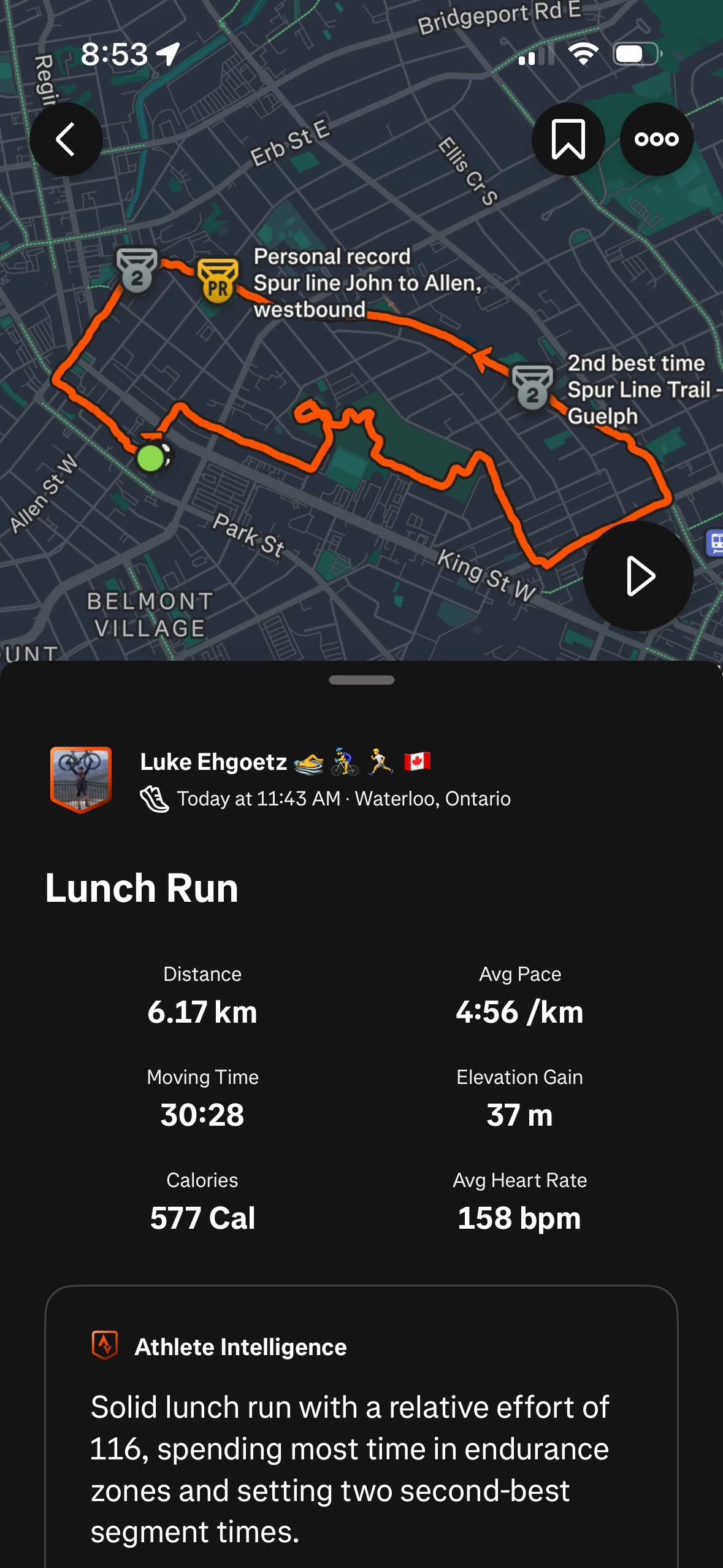Open the three-dot overflow menu
The image size is (723, 1568).
pos(656,140)
